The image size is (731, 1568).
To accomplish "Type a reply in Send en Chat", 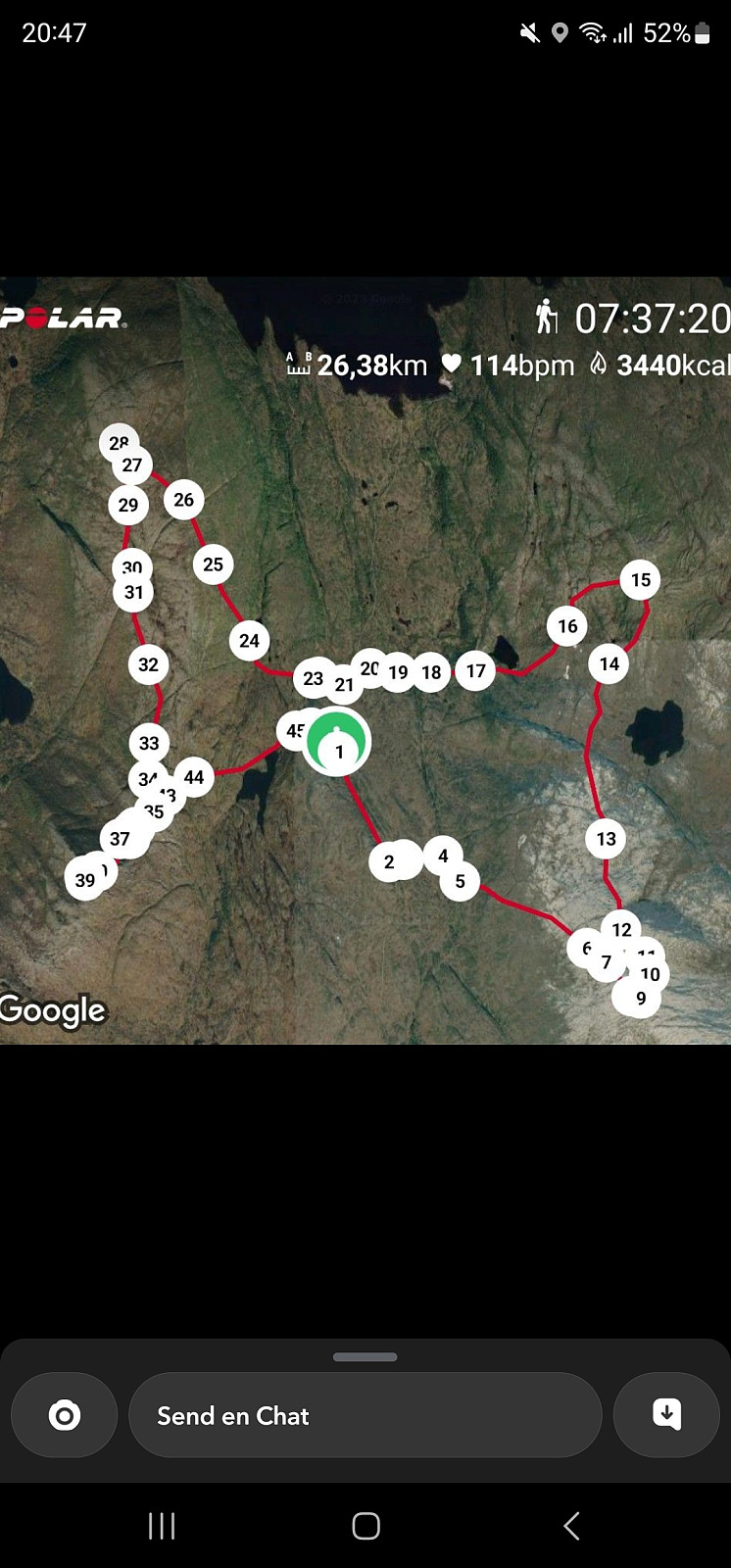I will click(365, 1415).
